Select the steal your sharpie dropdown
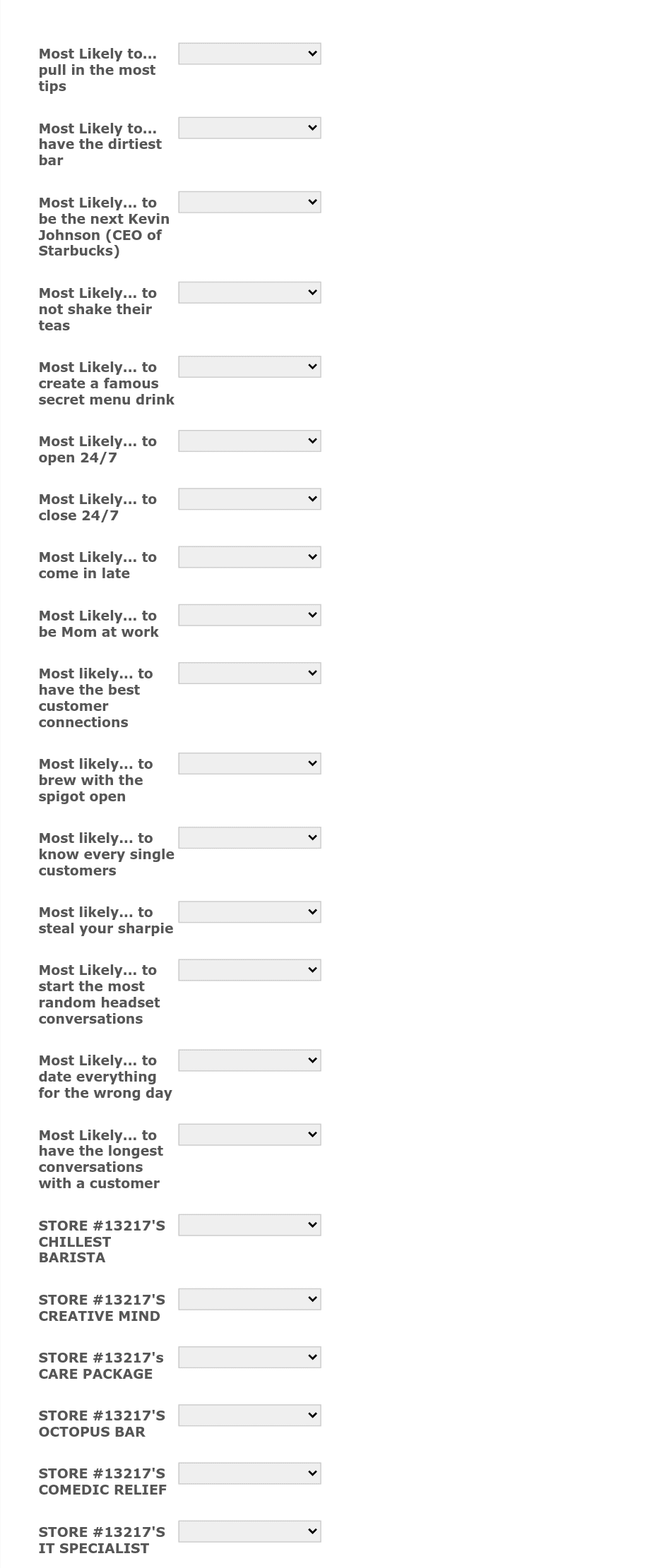657x1568 pixels. (x=249, y=911)
